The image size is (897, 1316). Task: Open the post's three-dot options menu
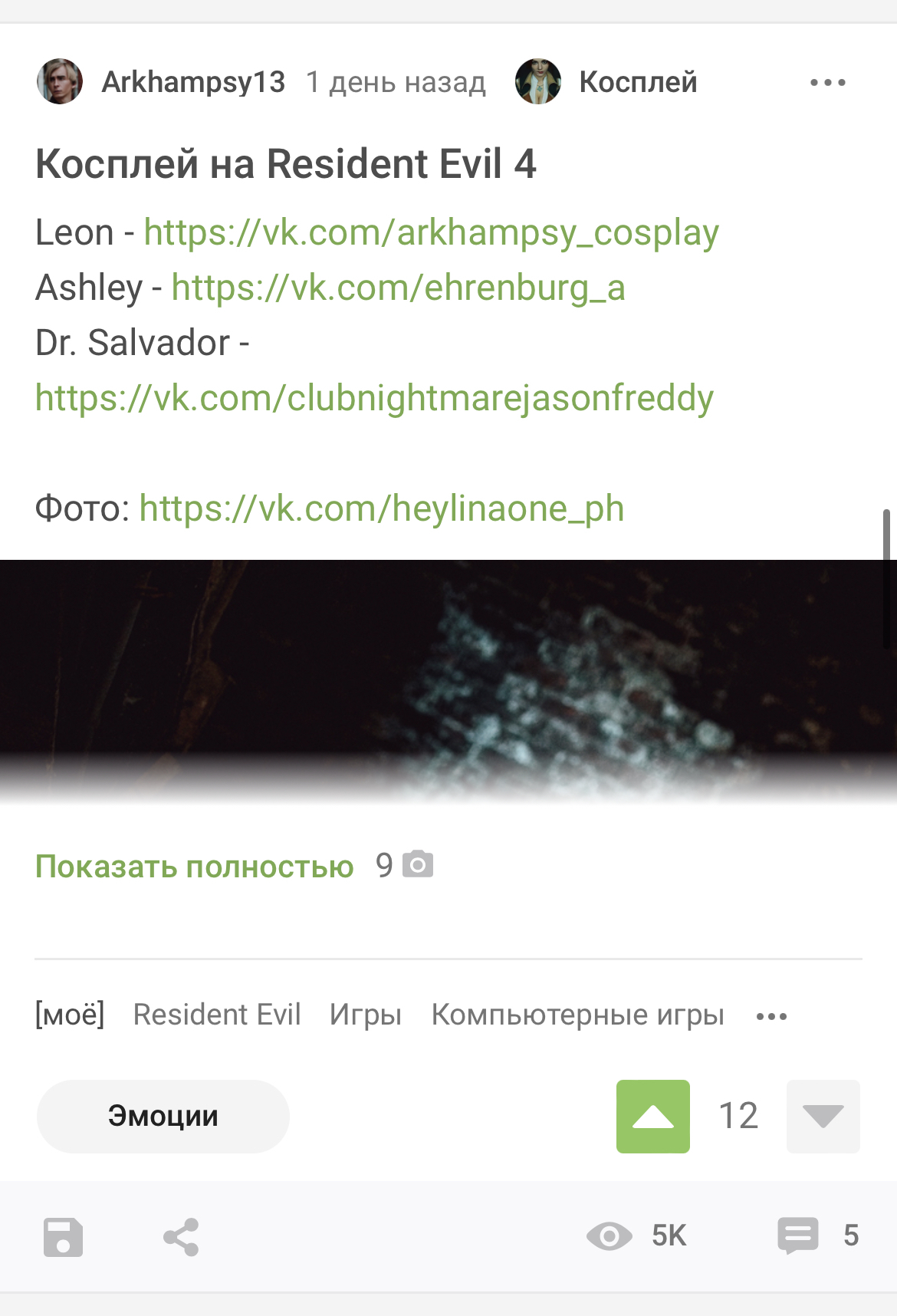point(827,82)
